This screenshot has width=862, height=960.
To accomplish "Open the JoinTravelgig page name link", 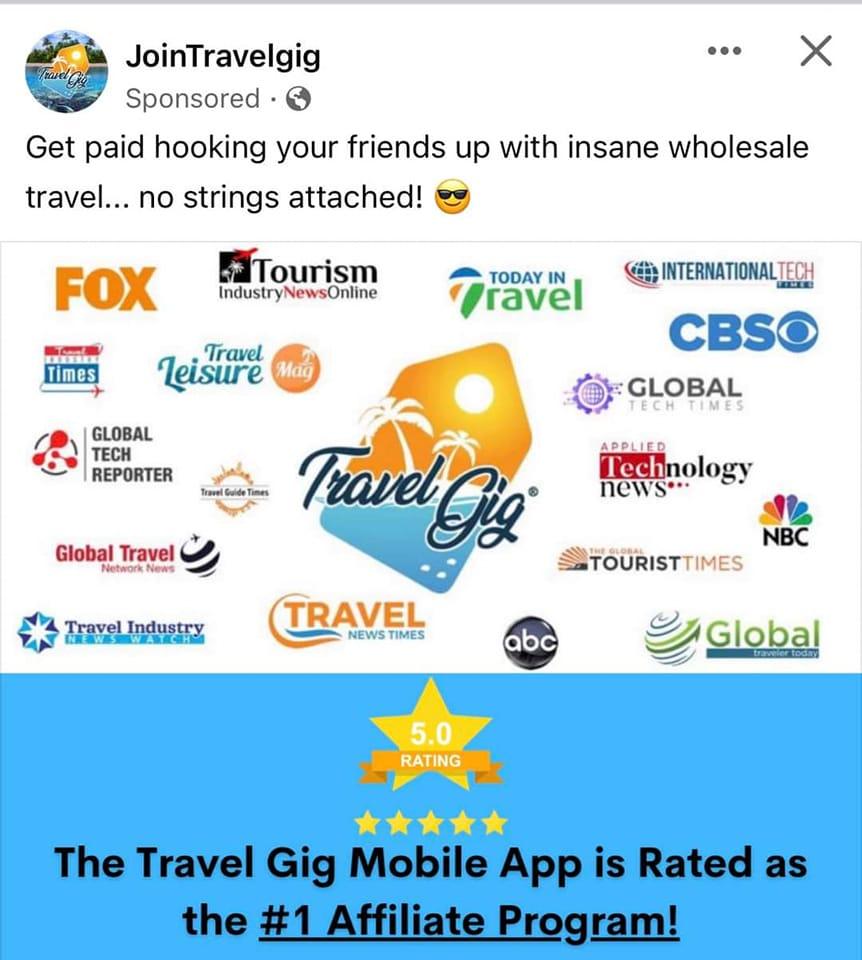I will tap(223, 57).
